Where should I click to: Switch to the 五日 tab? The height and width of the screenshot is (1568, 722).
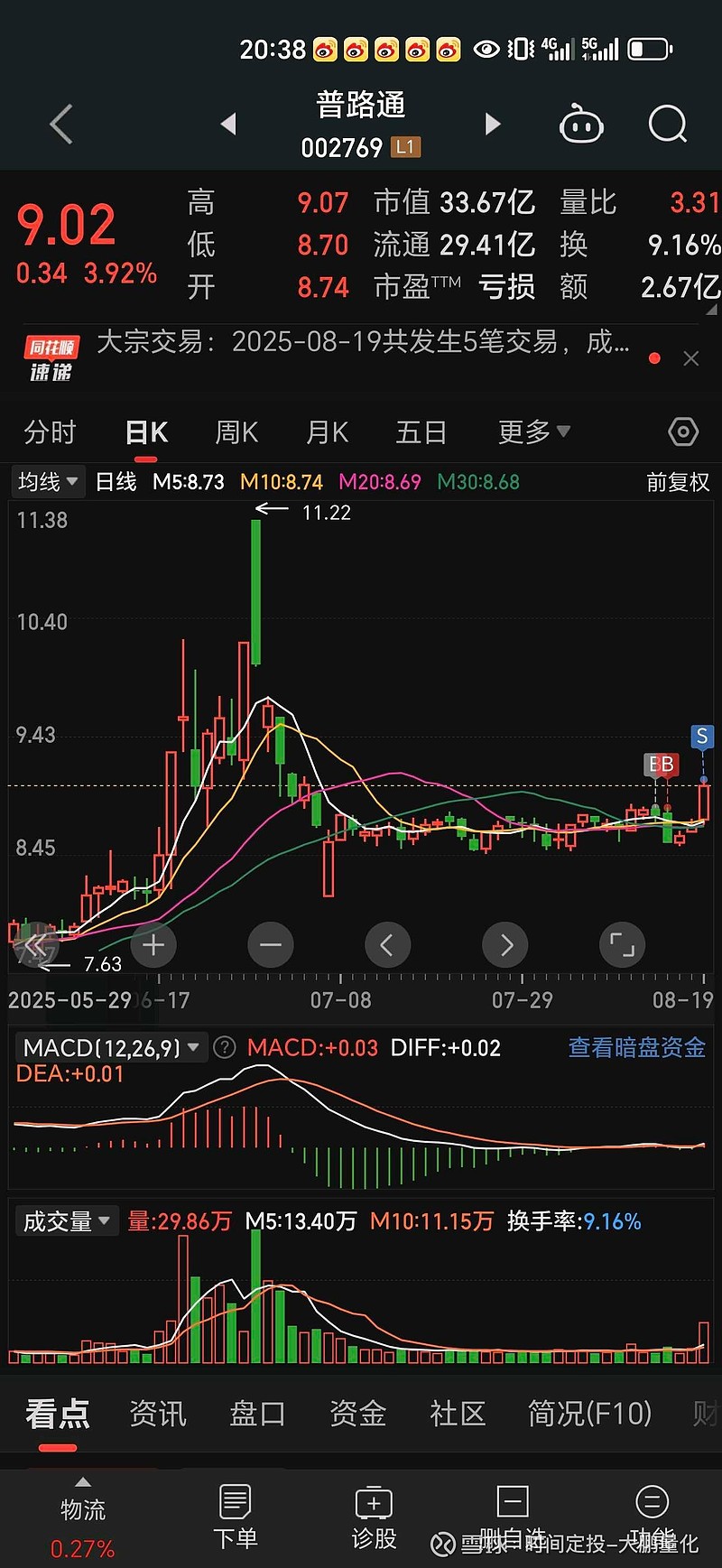point(421,432)
